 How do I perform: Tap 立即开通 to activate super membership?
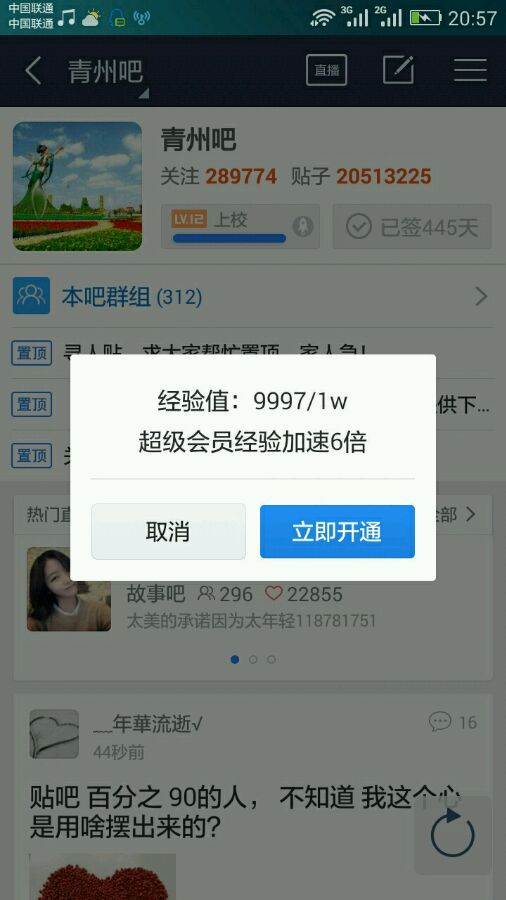tap(337, 532)
